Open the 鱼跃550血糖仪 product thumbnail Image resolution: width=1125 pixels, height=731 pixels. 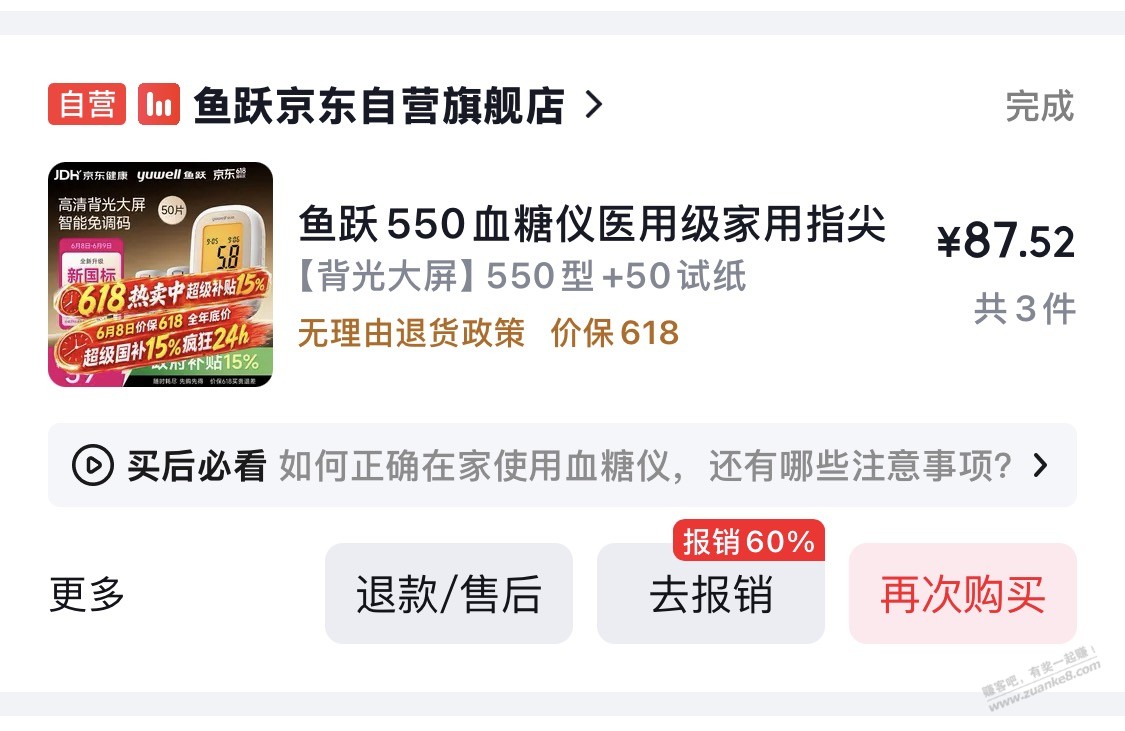(161, 275)
